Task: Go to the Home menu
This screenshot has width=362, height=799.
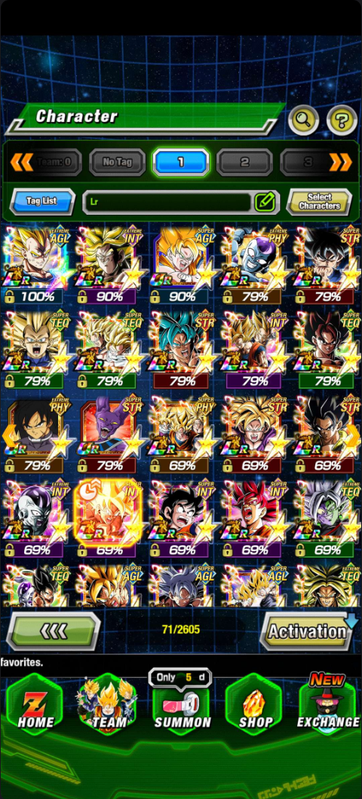Action: point(35,704)
